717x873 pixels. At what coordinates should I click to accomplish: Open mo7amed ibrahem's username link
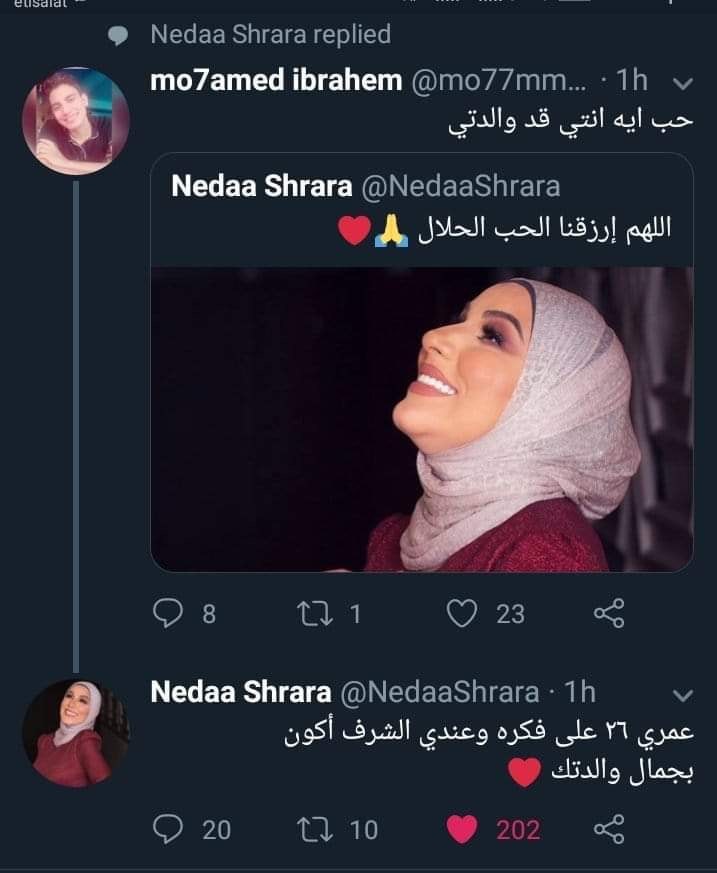[275, 81]
